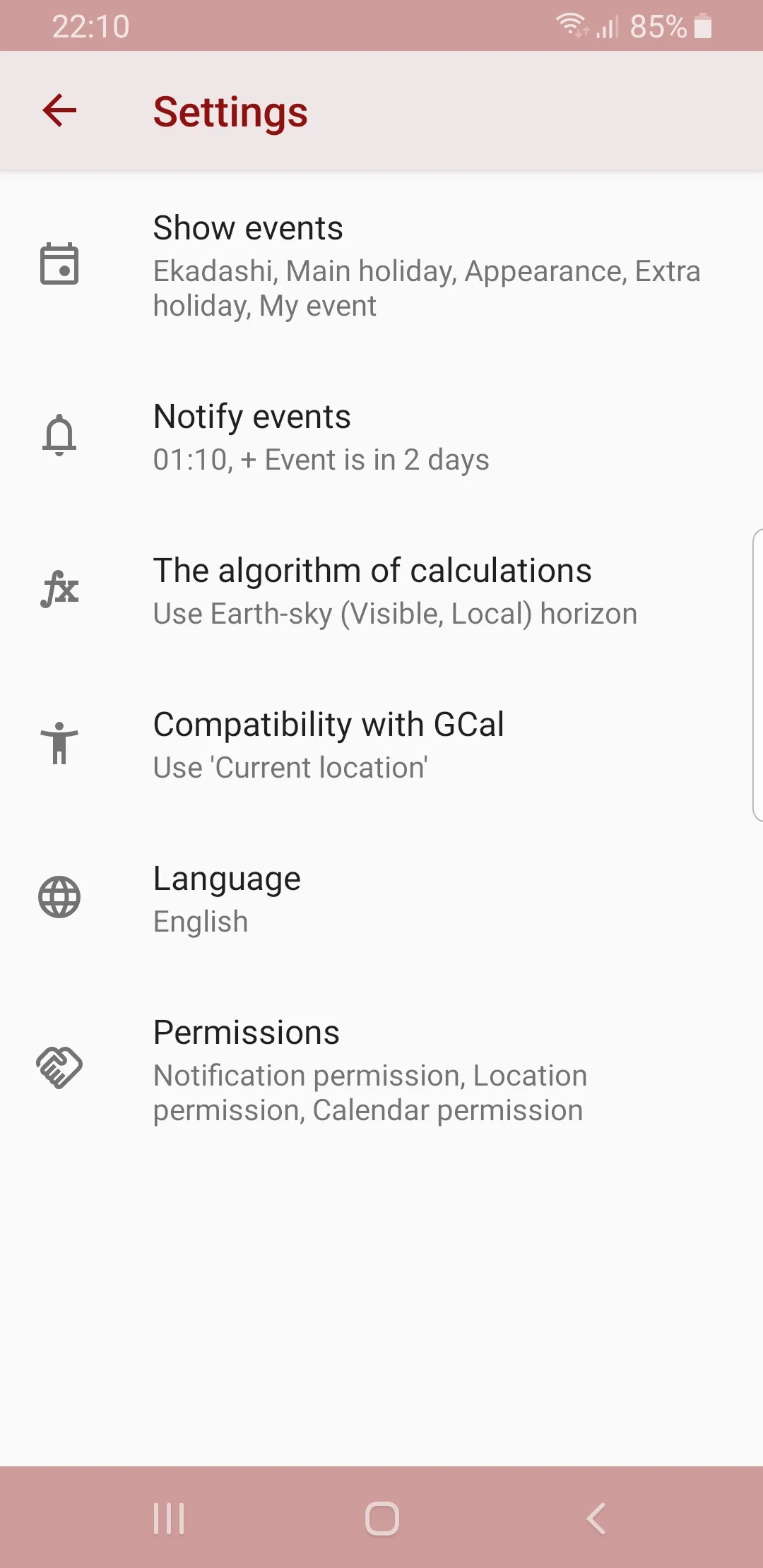Click the globe icon for Language
This screenshot has height=1568, width=763.
pos(60,898)
